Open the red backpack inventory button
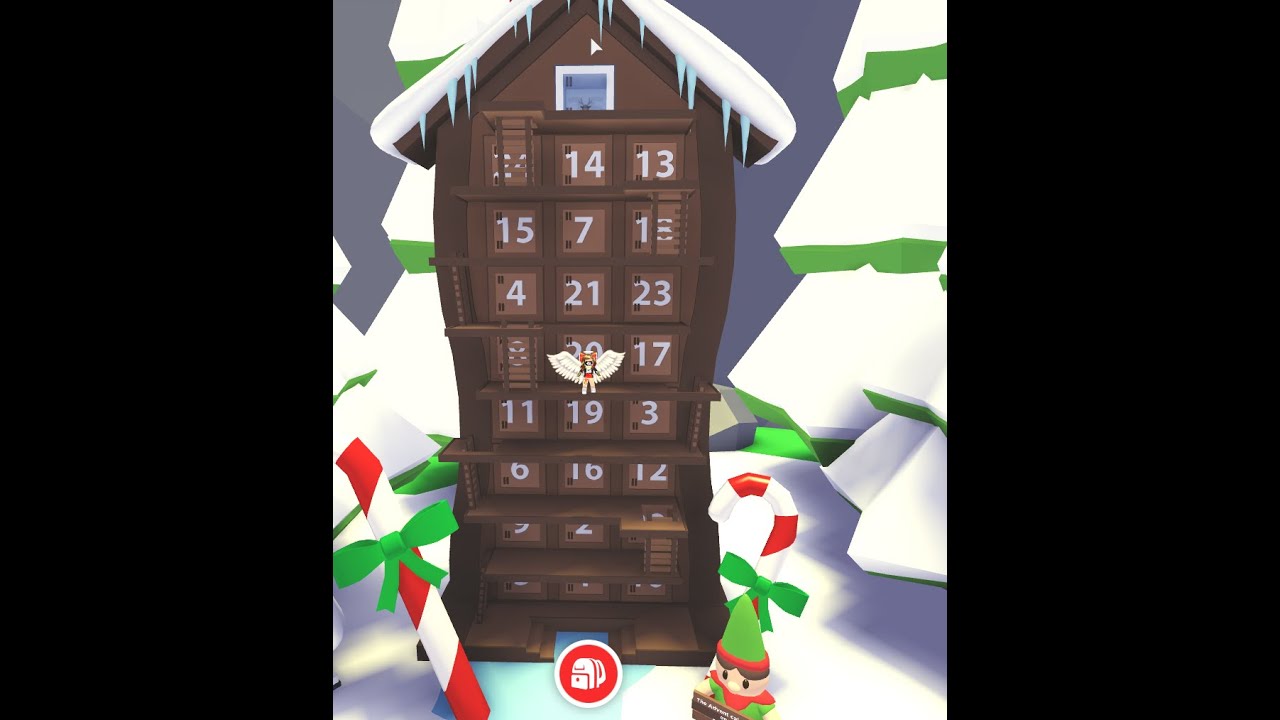 pyautogui.click(x=588, y=673)
